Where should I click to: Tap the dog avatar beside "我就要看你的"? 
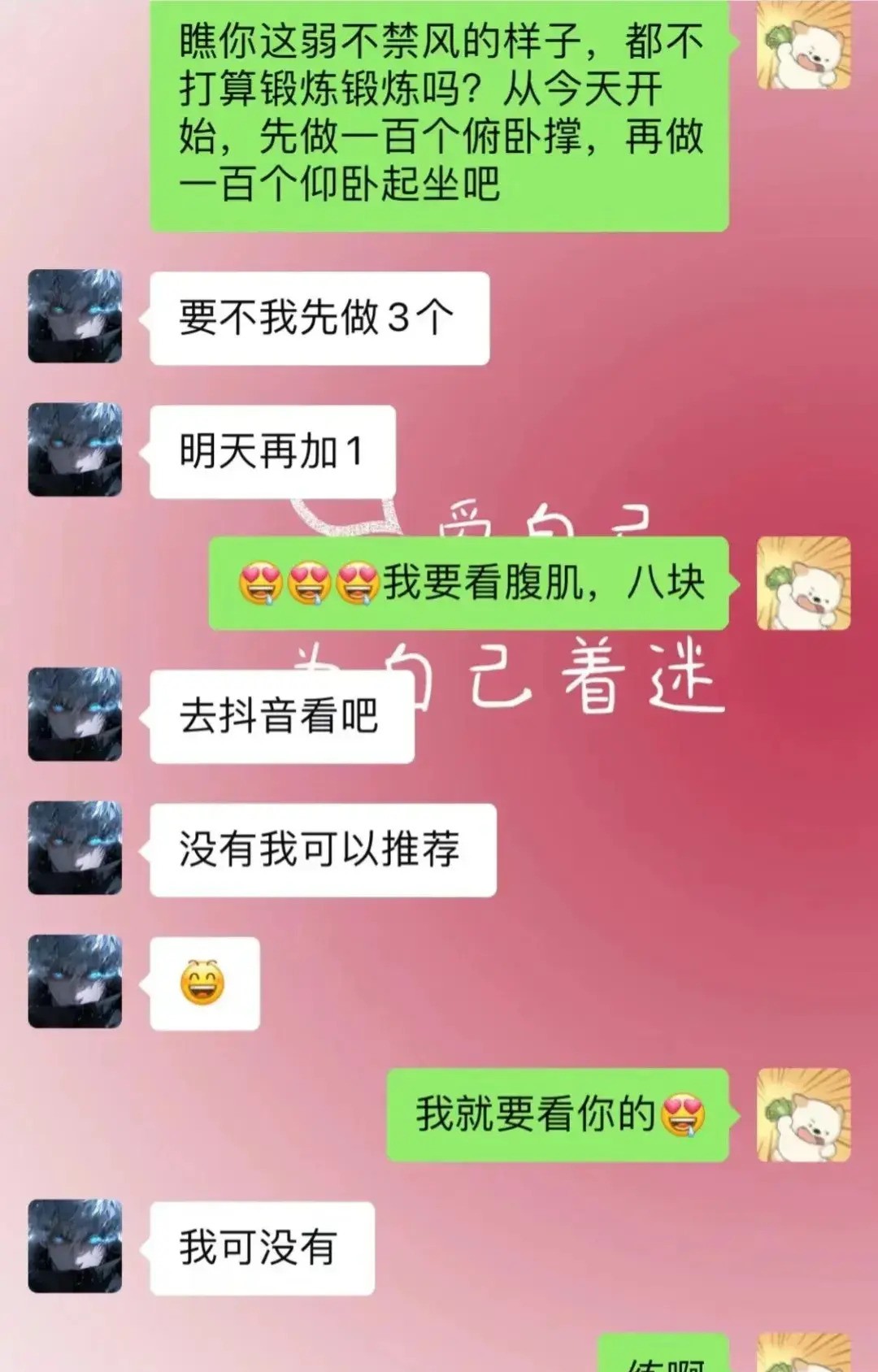pyautogui.click(x=803, y=1114)
